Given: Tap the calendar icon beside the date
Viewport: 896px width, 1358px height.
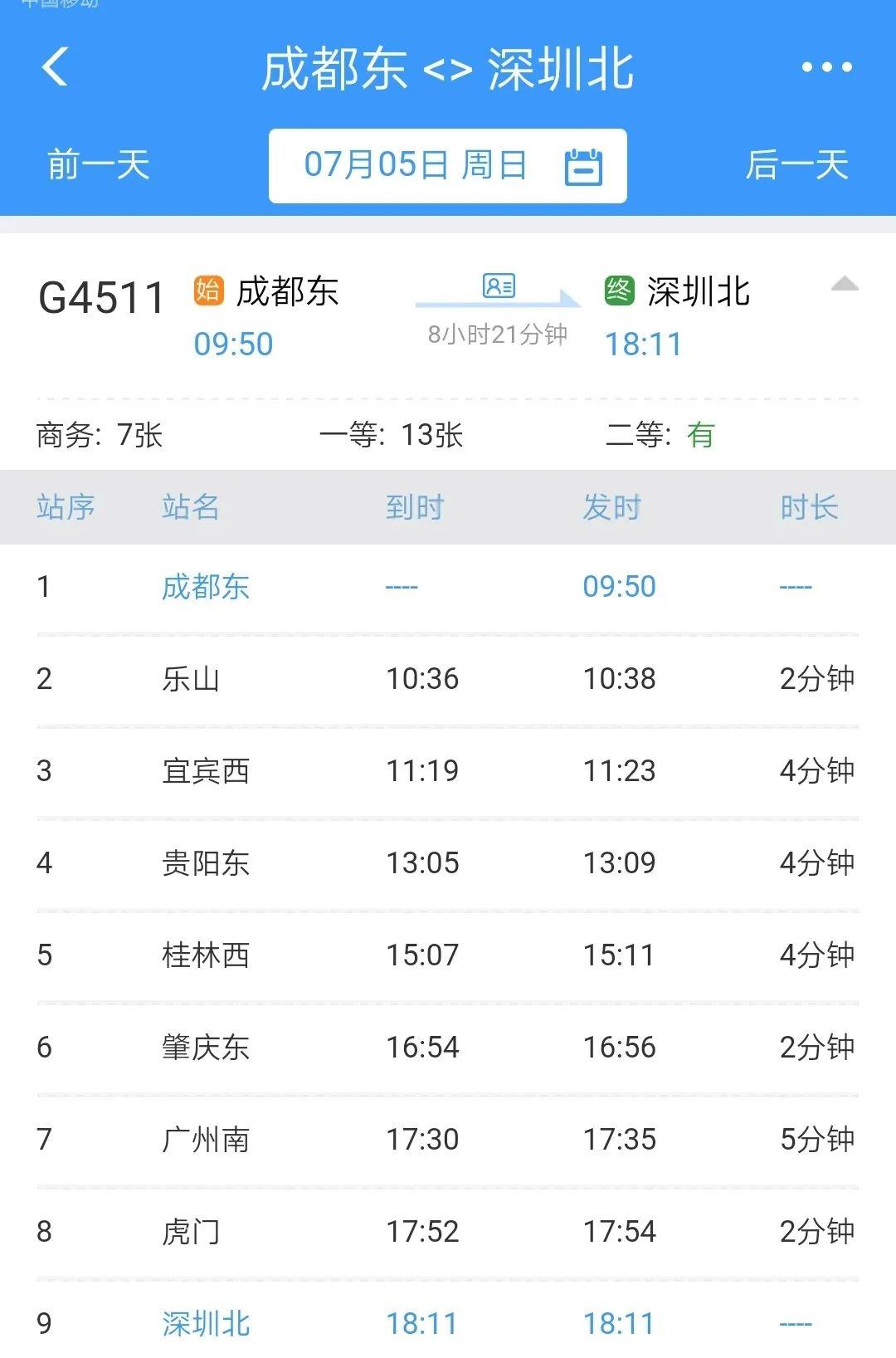Looking at the screenshot, I should [583, 164].
